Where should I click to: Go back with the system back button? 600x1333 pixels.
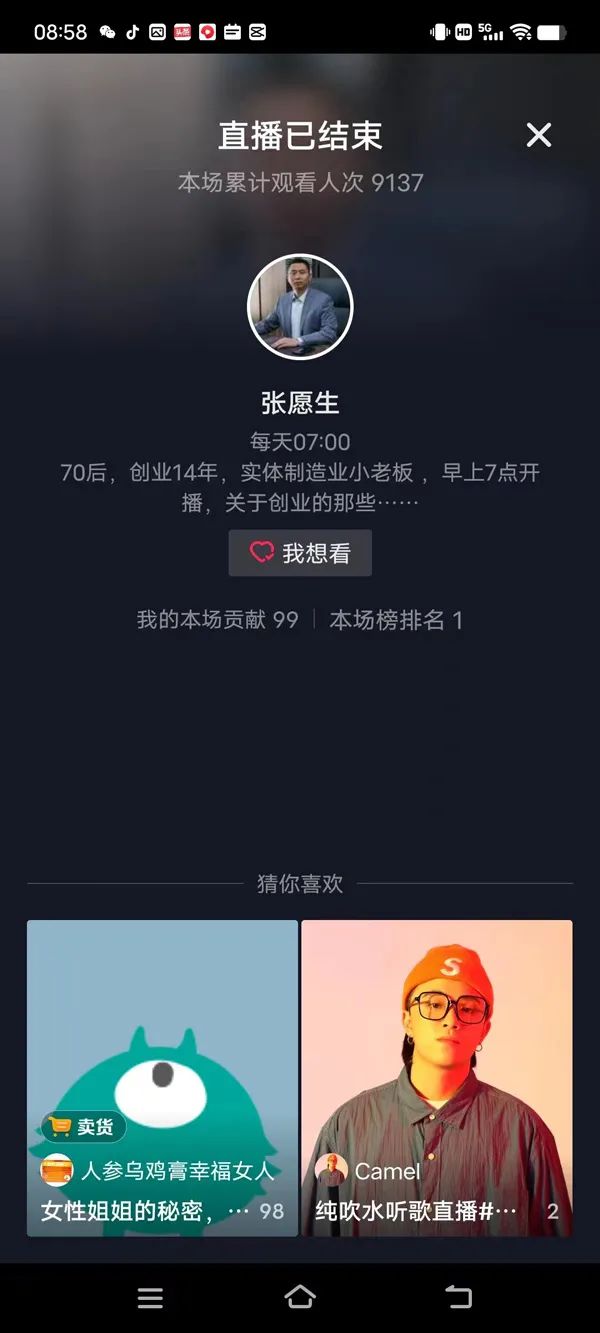click(x=458, y=1297)
